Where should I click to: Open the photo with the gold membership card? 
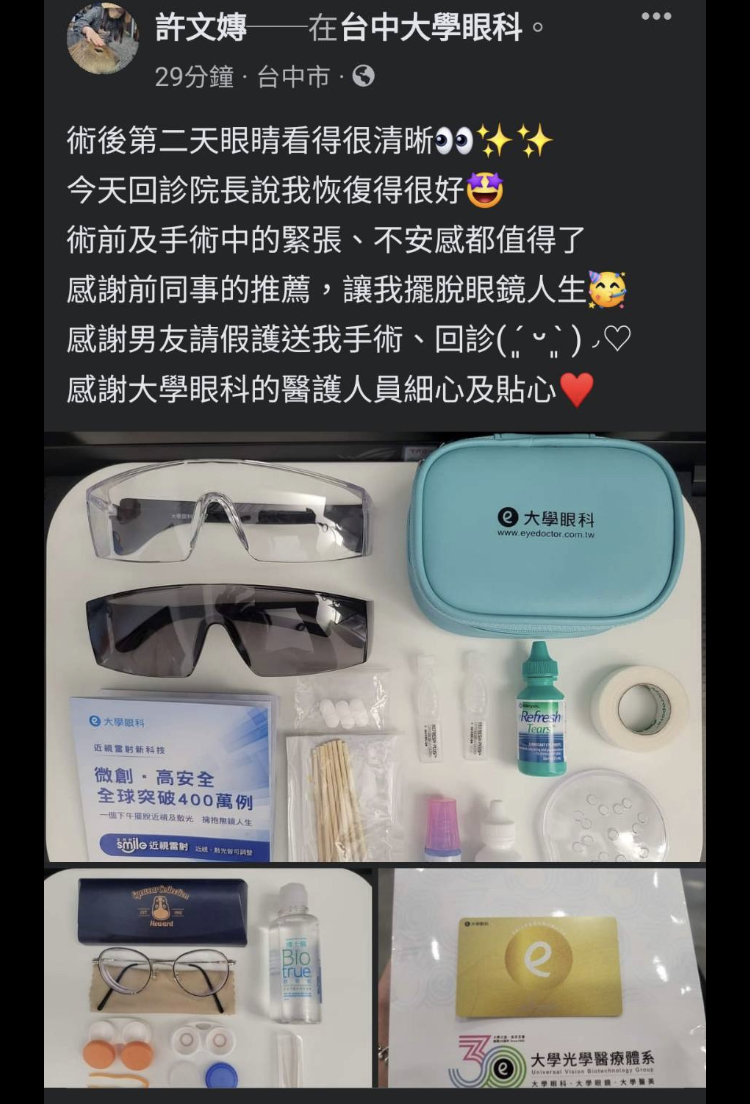(x=541, y=978)
